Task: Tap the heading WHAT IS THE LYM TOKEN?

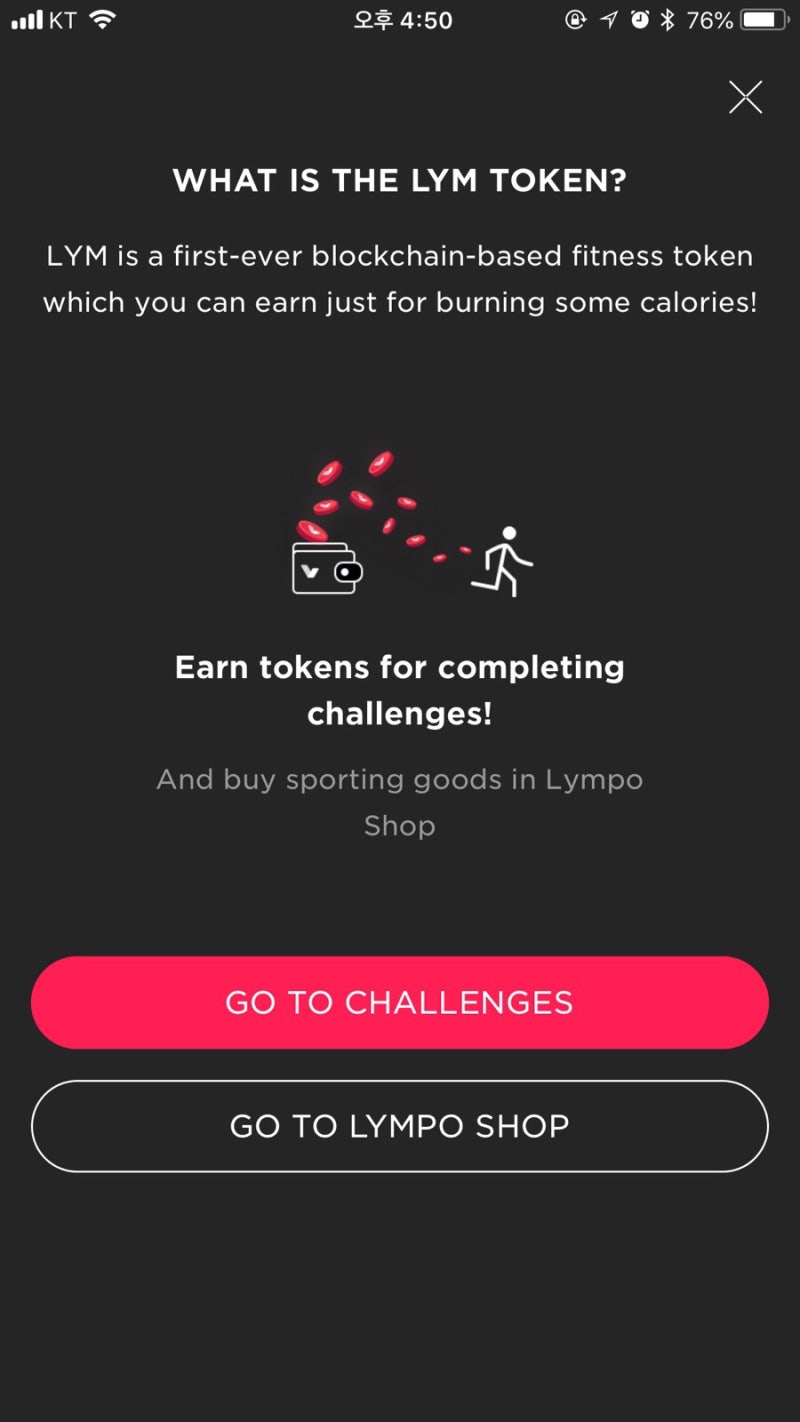Action: click(x=400, y=181)
